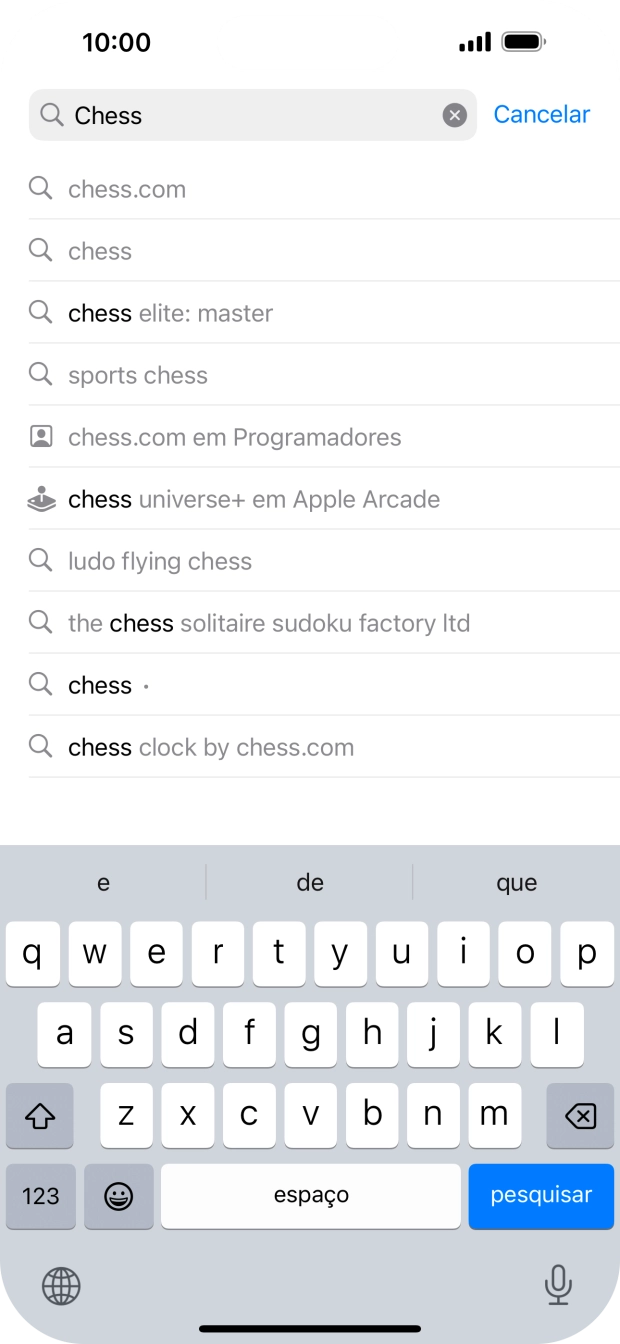Select chess clock by chess.com suggestion
This screenshot has height=1344, width=620.
(x=211, y=747)
